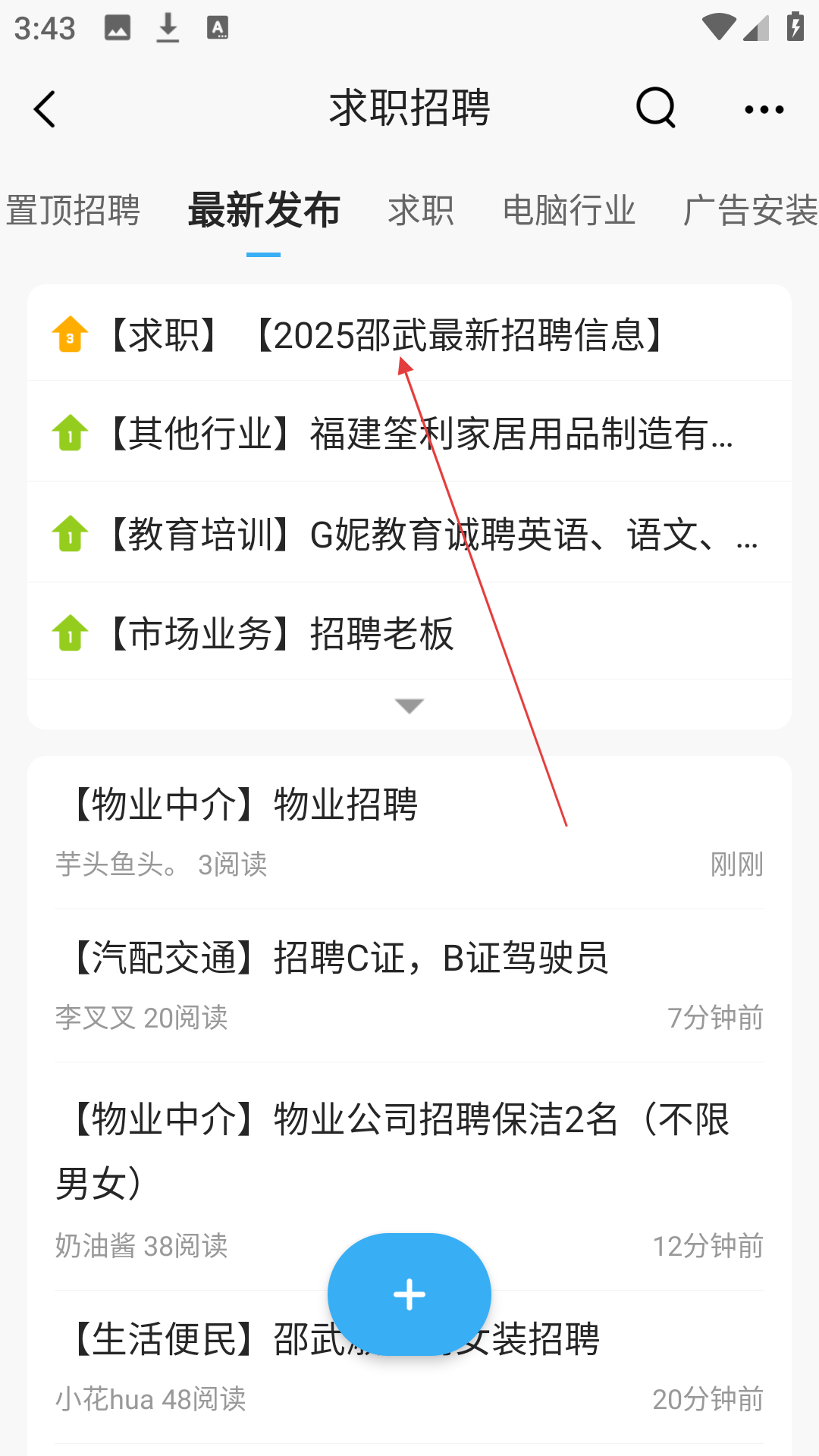Switch to the 广告安装 tab
This screenshot has width=819, height=1456.
[x=751, y=210]
